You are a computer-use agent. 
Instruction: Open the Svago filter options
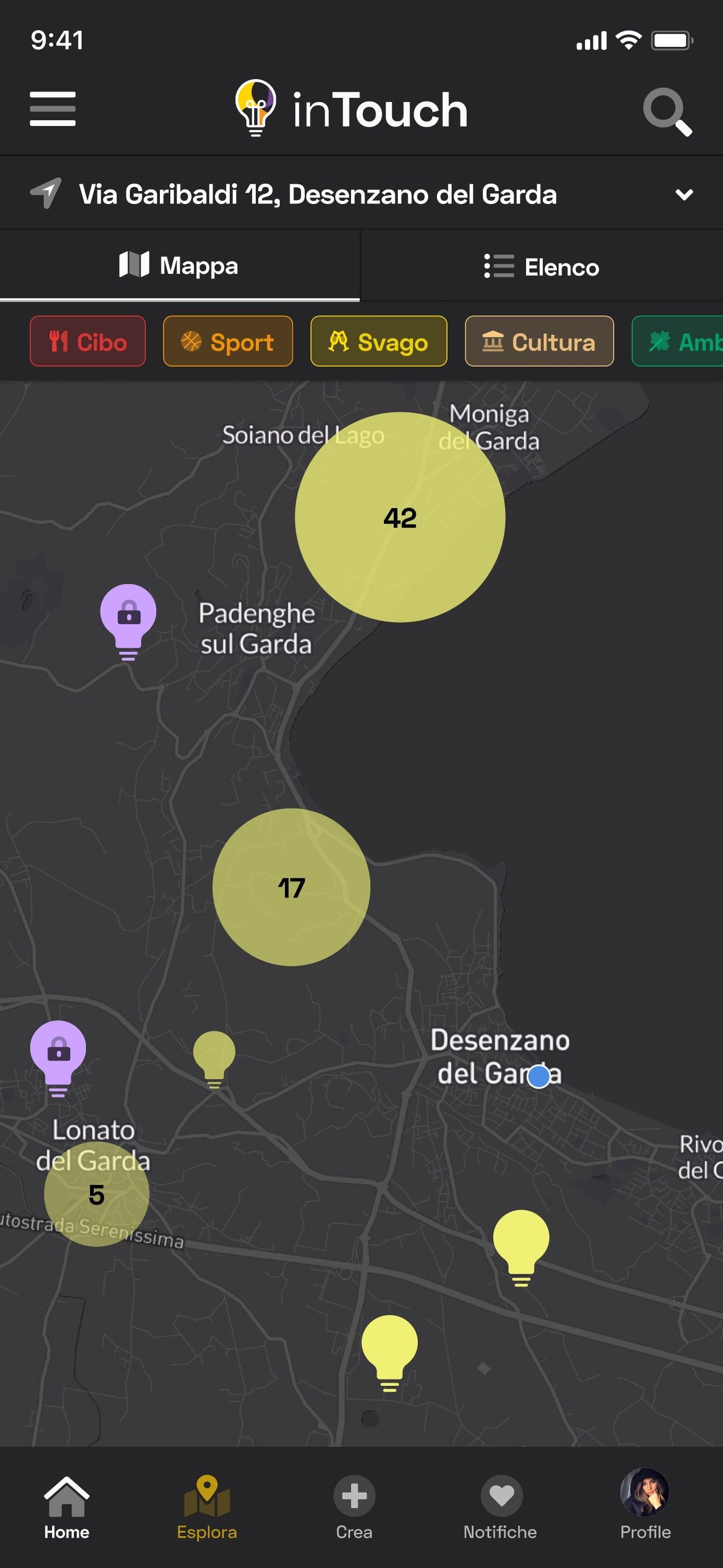[x=378, y=342]
